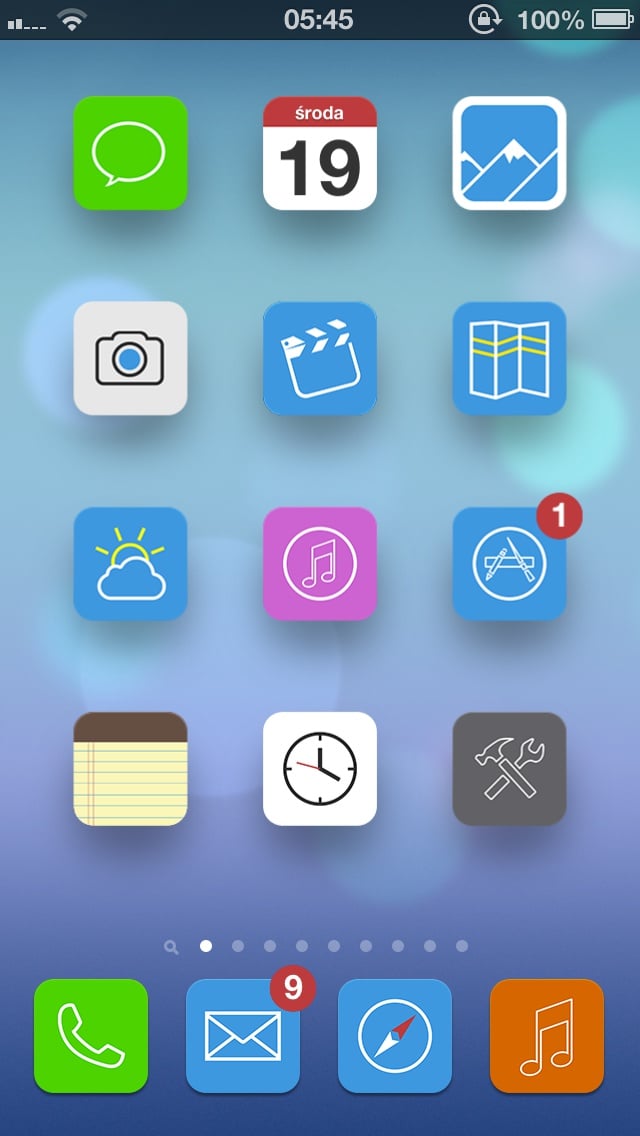Open the Videos clapperboard app

pos(320,358)
